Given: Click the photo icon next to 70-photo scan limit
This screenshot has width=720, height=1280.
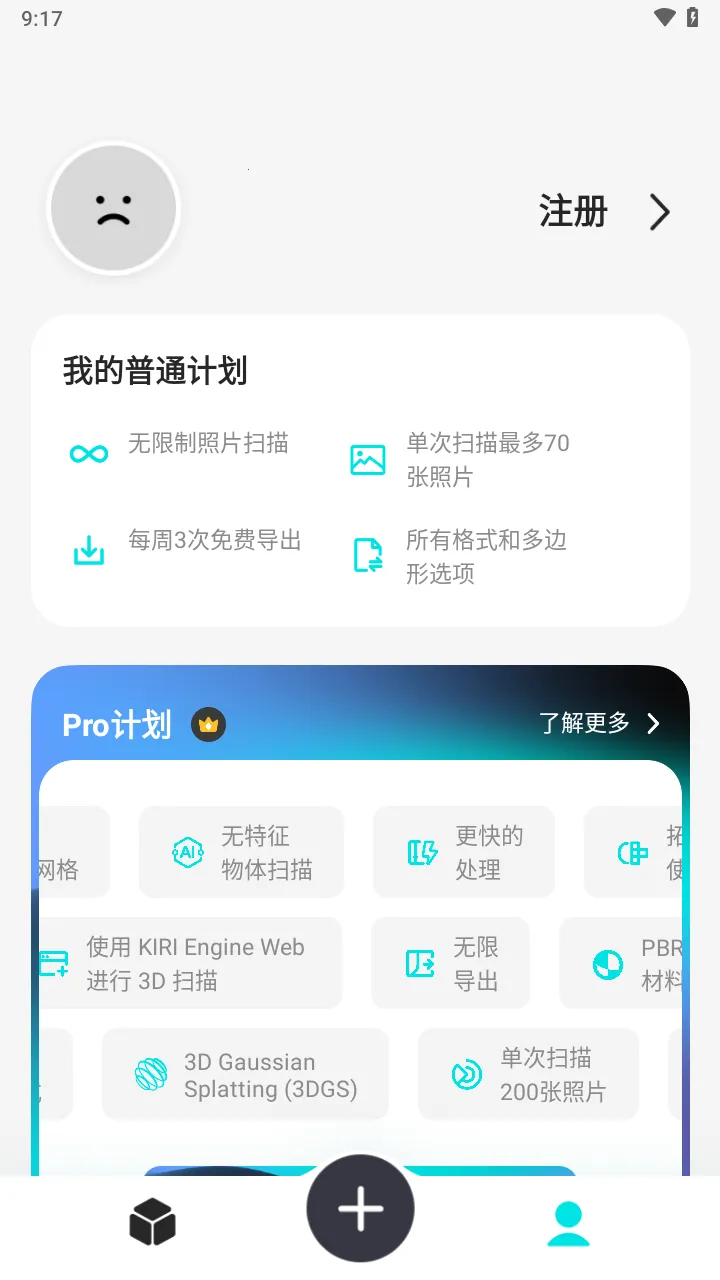Looking at the screenshot, I should pos(368,460).
